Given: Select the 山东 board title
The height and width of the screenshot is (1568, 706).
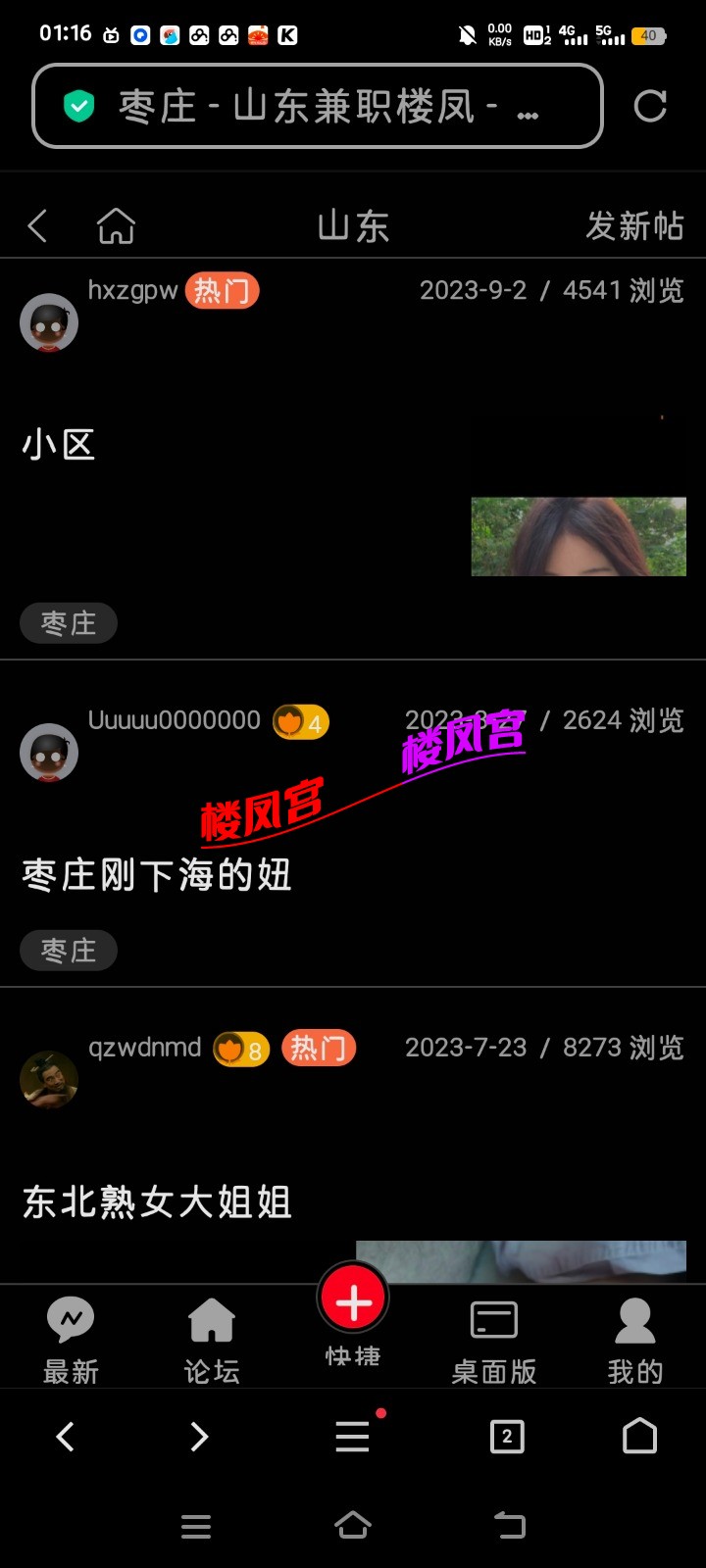Looking at the screenshot, I should (x=353, y=224).
